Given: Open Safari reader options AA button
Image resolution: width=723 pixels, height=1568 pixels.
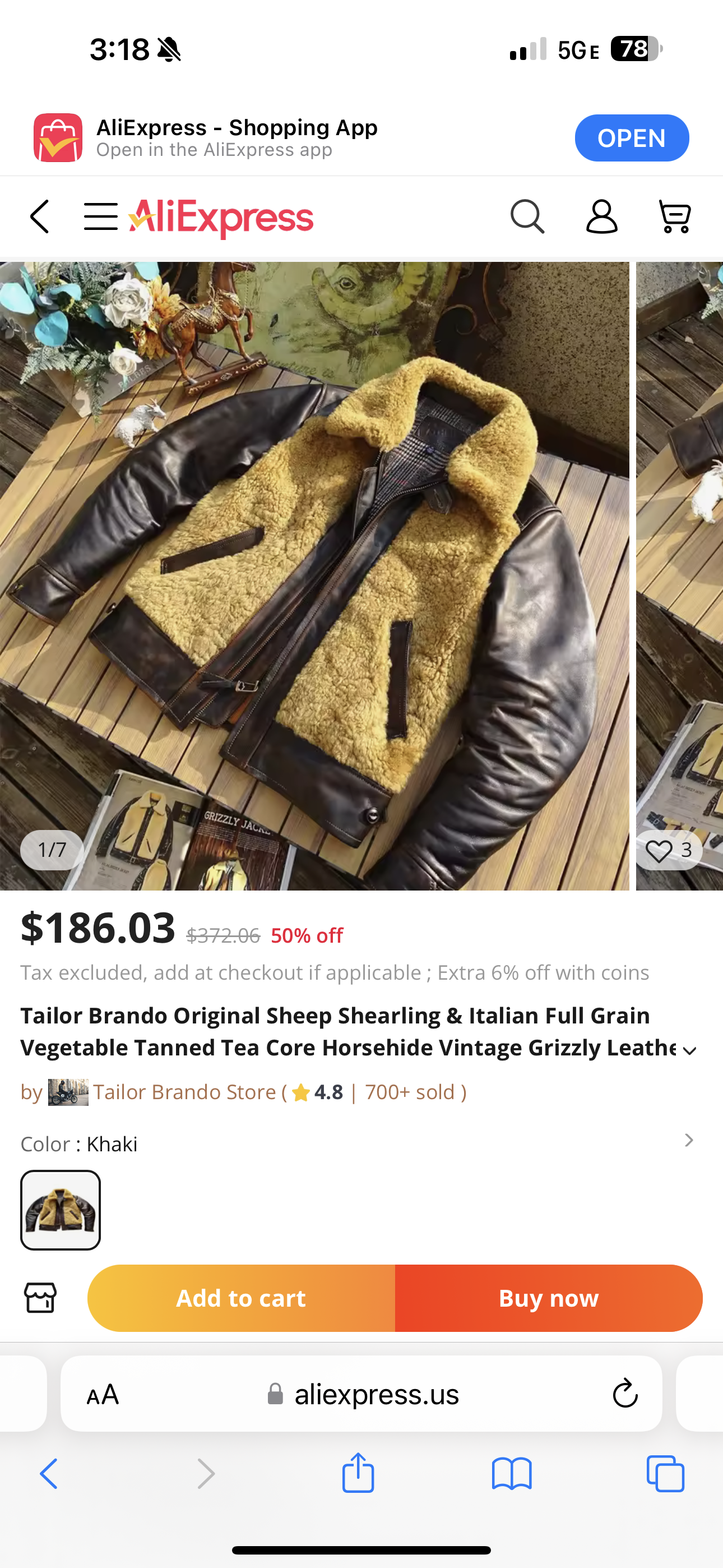Looking at the screenshot, I should [102, 1395].
